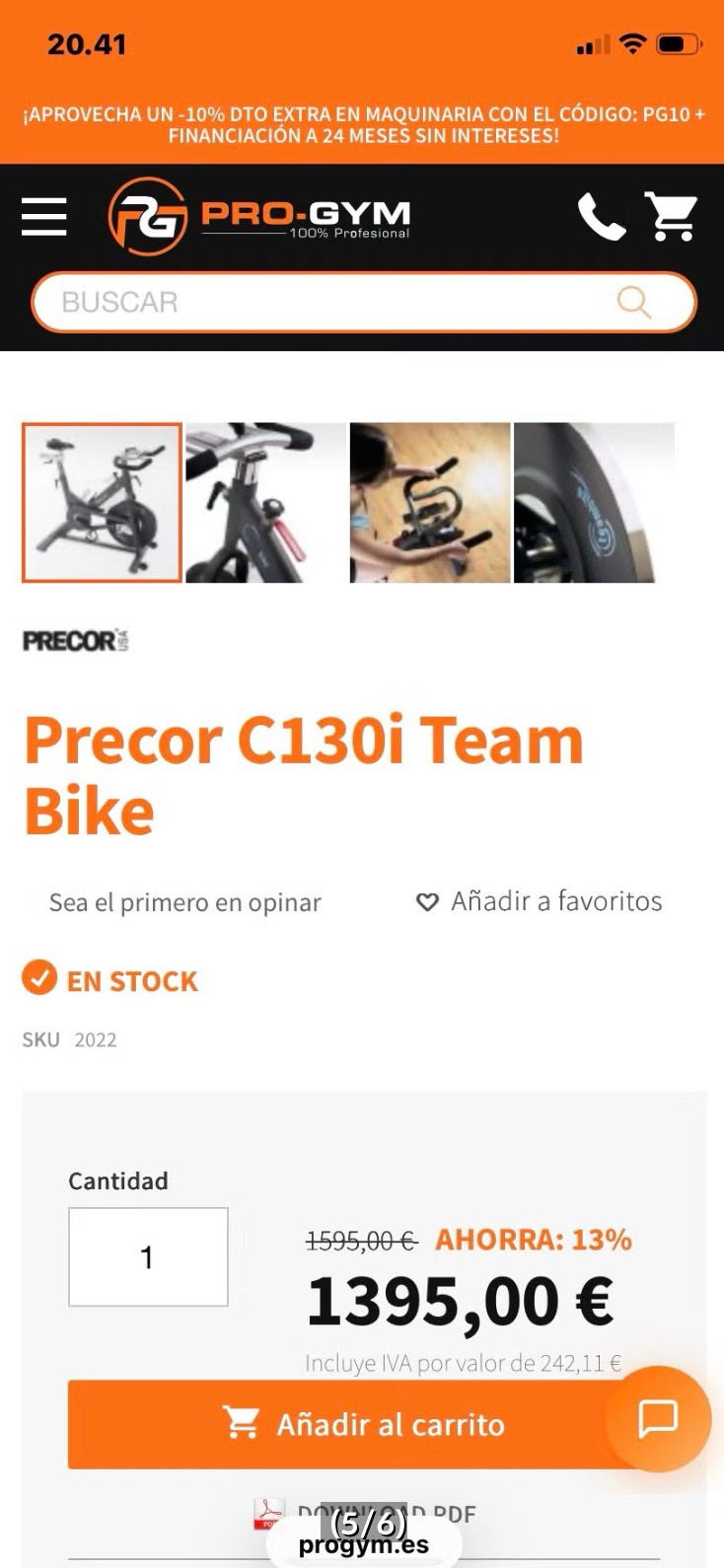View the flywheel close-up thumbnail

click(x=594, y=503)
